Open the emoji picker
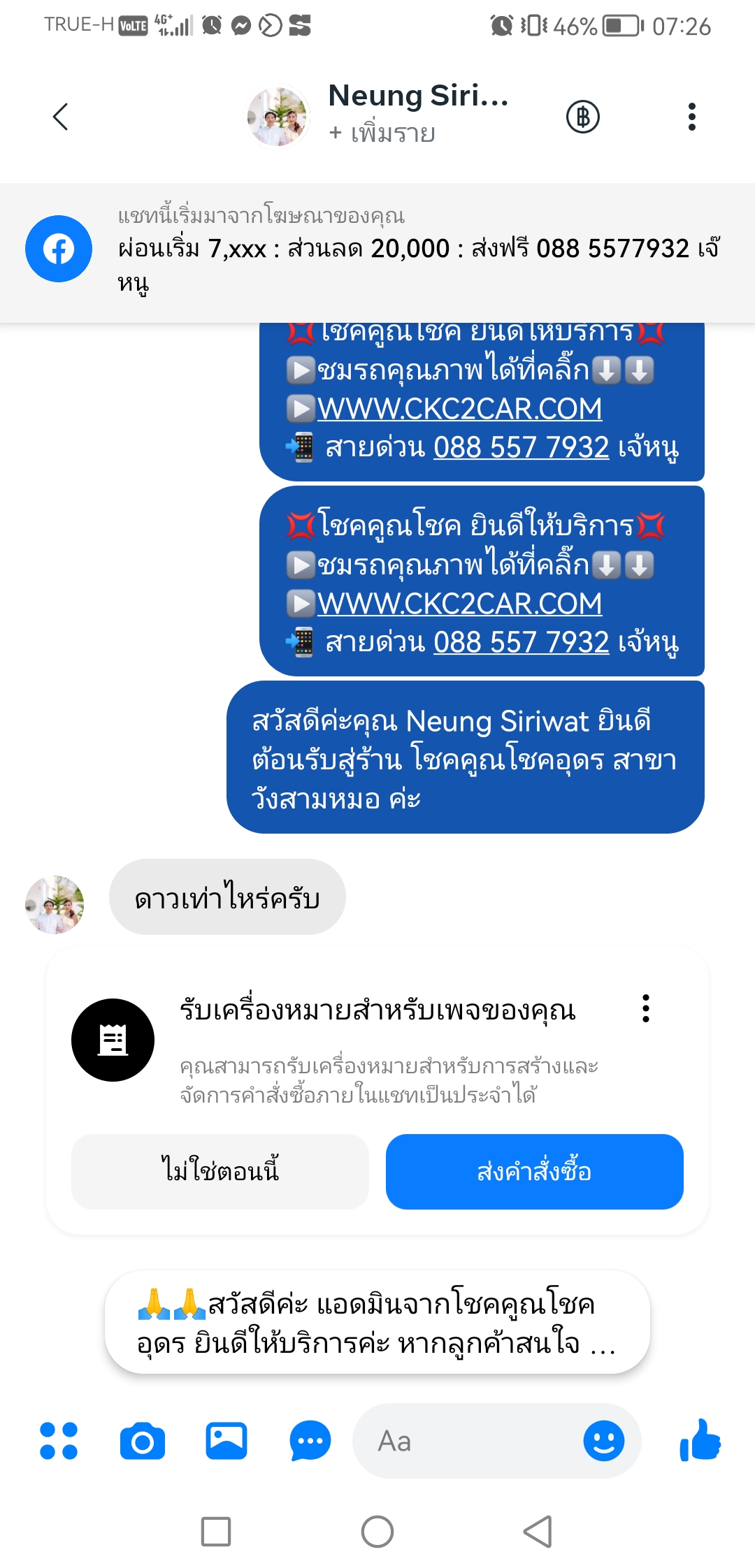The width and height of the screenshot is (755, 1568). [x=603, y=1441]
